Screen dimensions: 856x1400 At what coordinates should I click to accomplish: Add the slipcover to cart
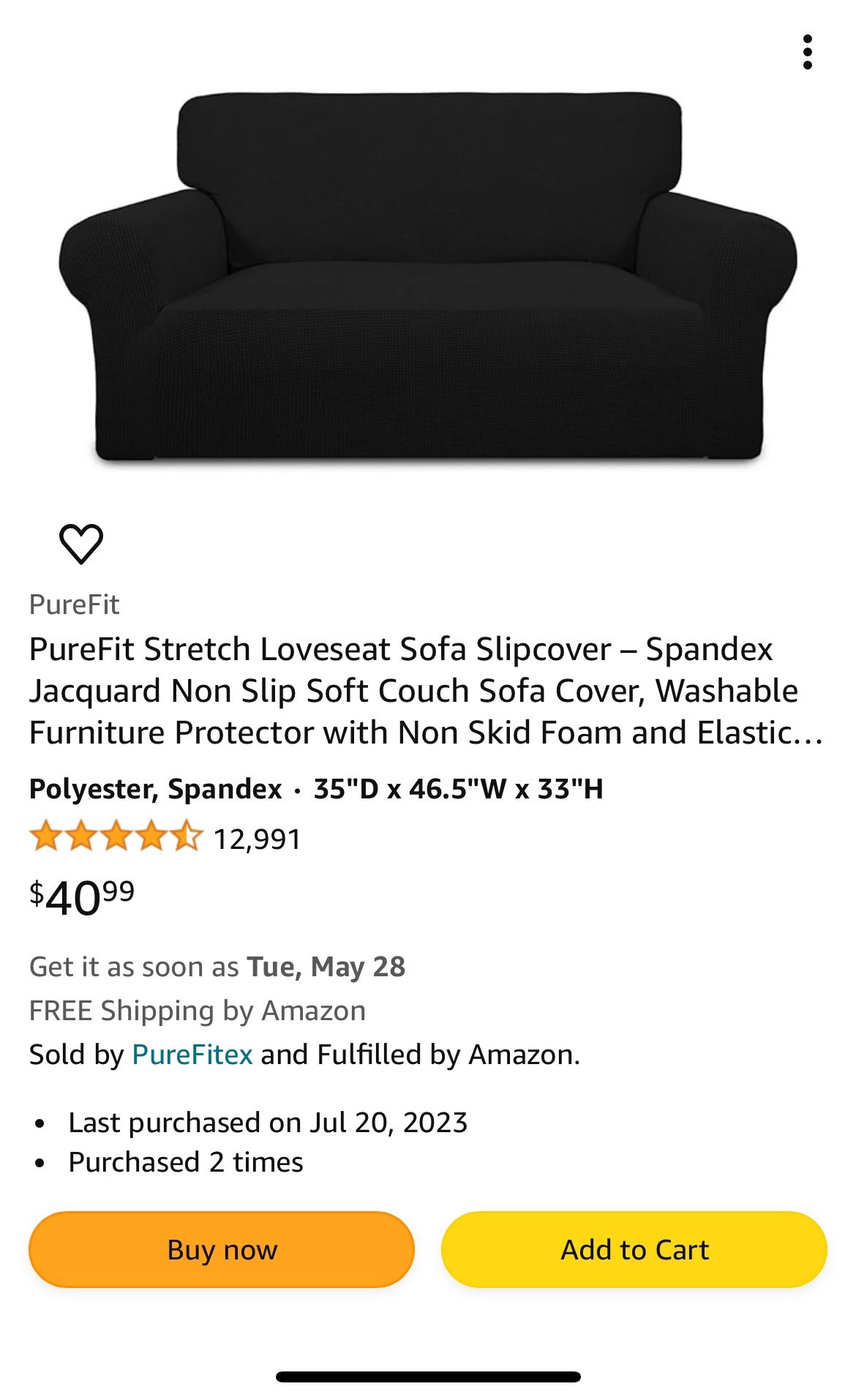[634, 1249]
